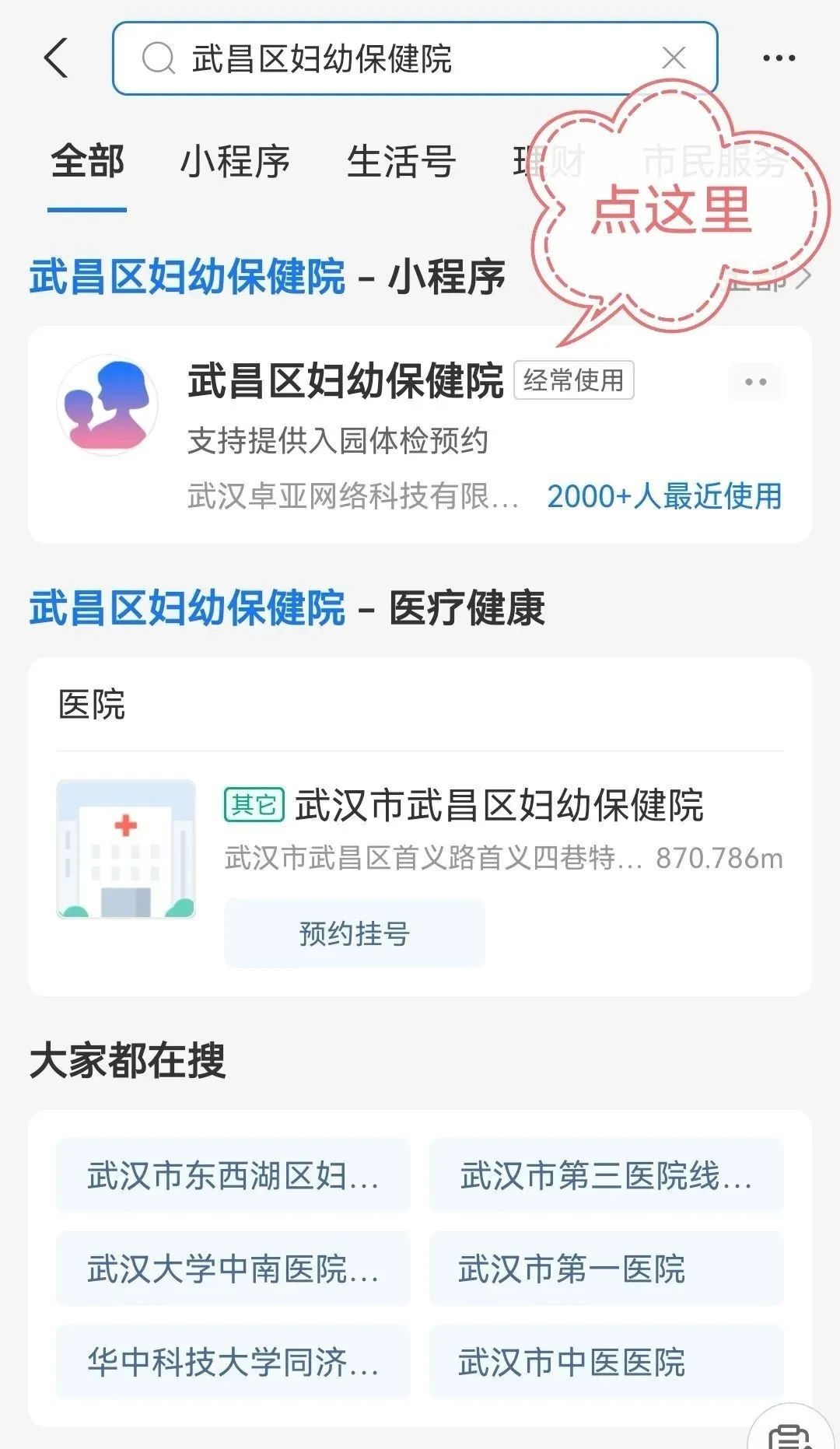Choose the 武汉大学中南医院 suggestion
Viewport: 840px width, 1449px height.
click(x=232, y=1271)
